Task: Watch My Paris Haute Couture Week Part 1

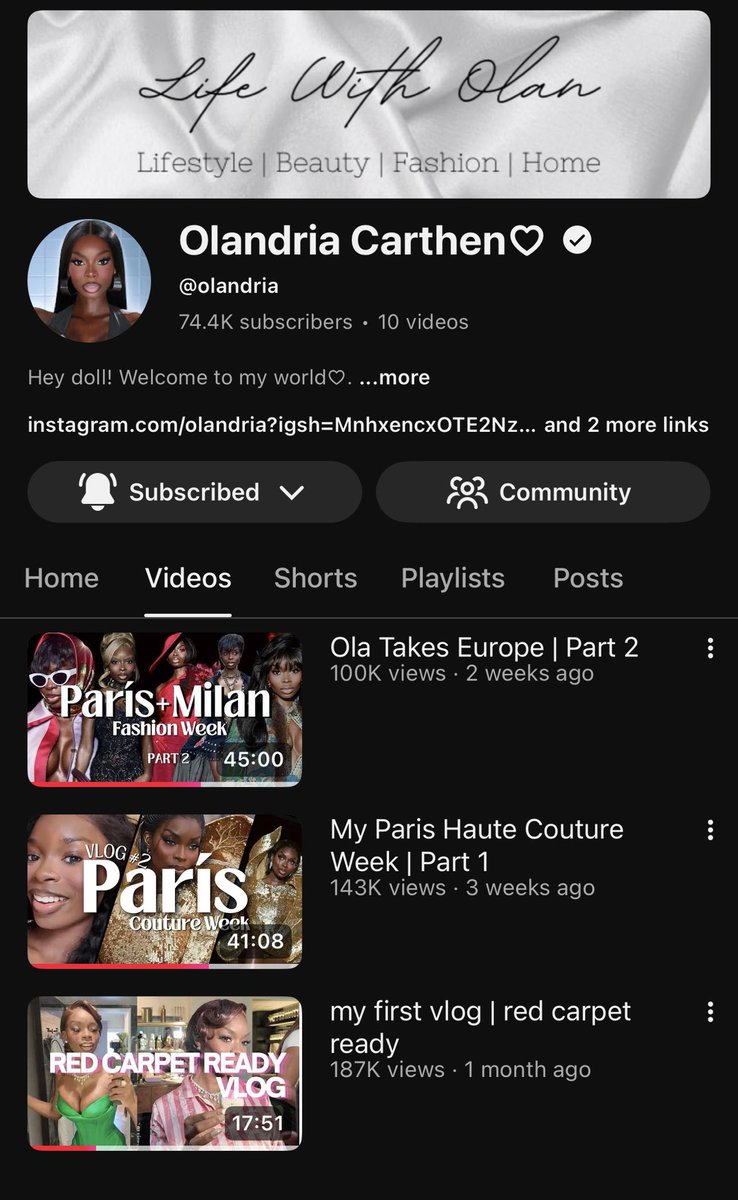Action: [x=165, y=891]
